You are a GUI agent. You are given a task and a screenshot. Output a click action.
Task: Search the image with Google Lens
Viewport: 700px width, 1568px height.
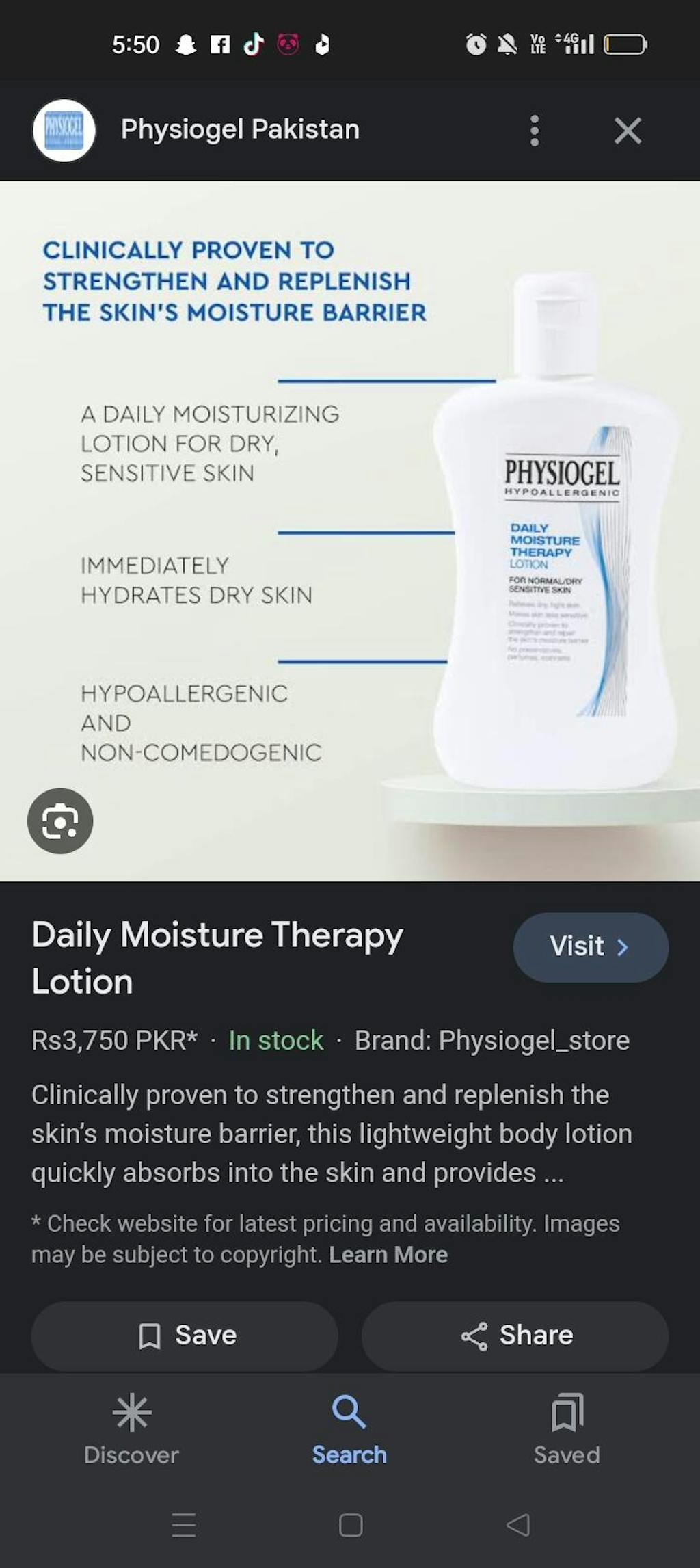60,821
